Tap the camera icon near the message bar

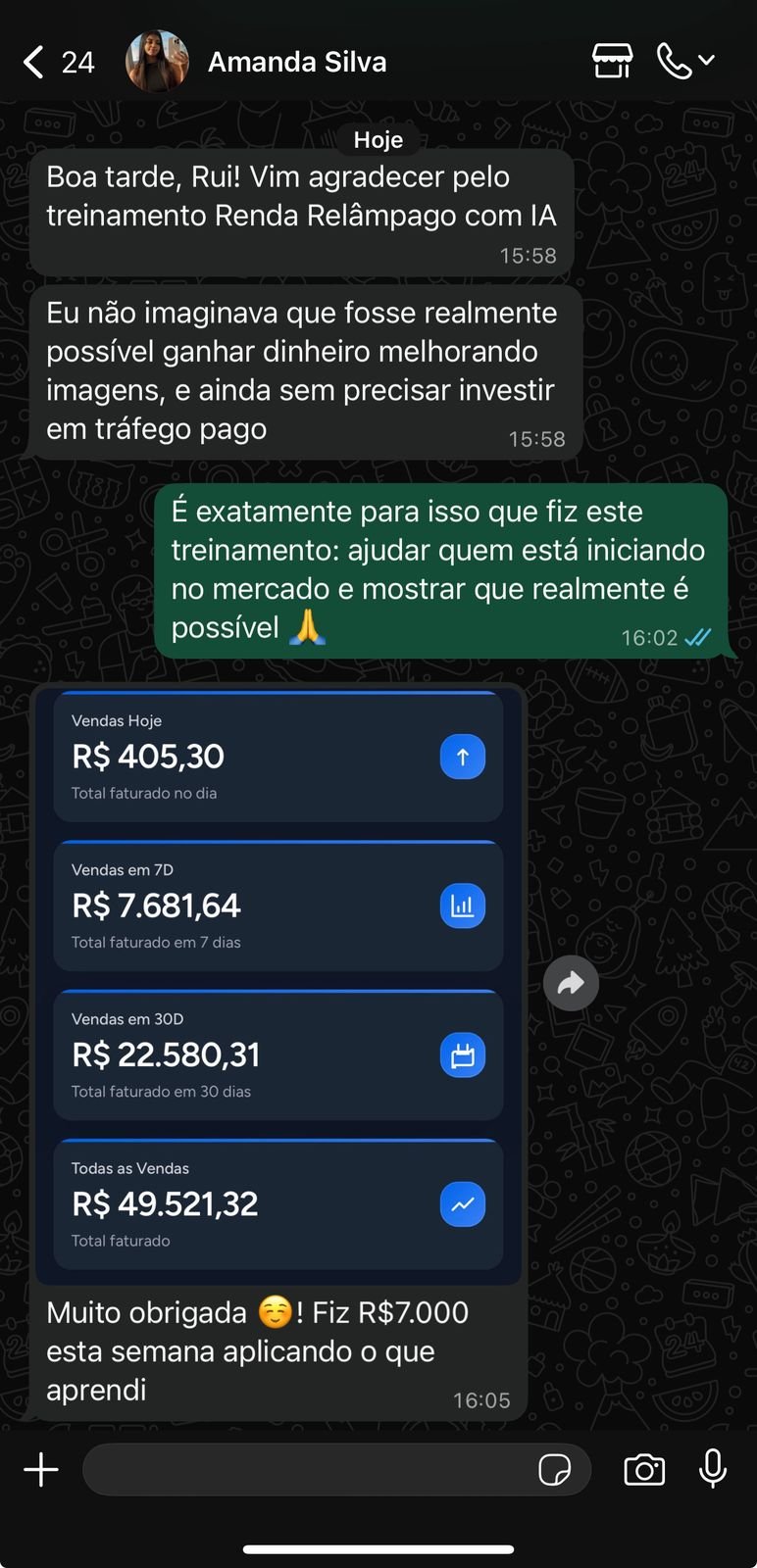coord(643,1470)
